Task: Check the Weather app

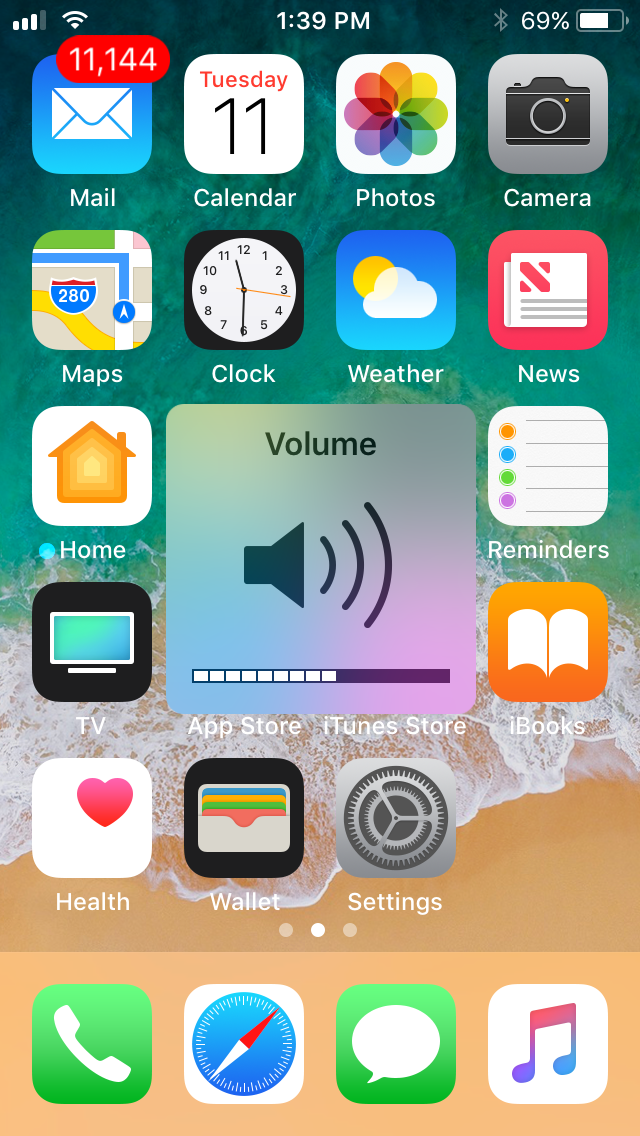Action: 396,290
